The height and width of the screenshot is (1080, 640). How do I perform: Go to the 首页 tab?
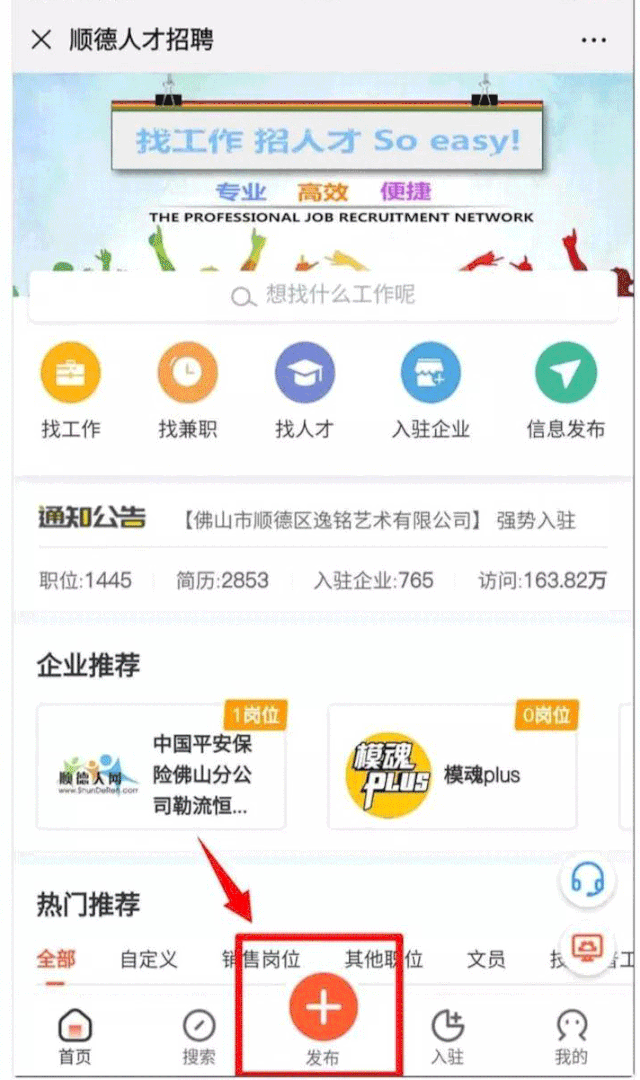(x=75, y=1038)
